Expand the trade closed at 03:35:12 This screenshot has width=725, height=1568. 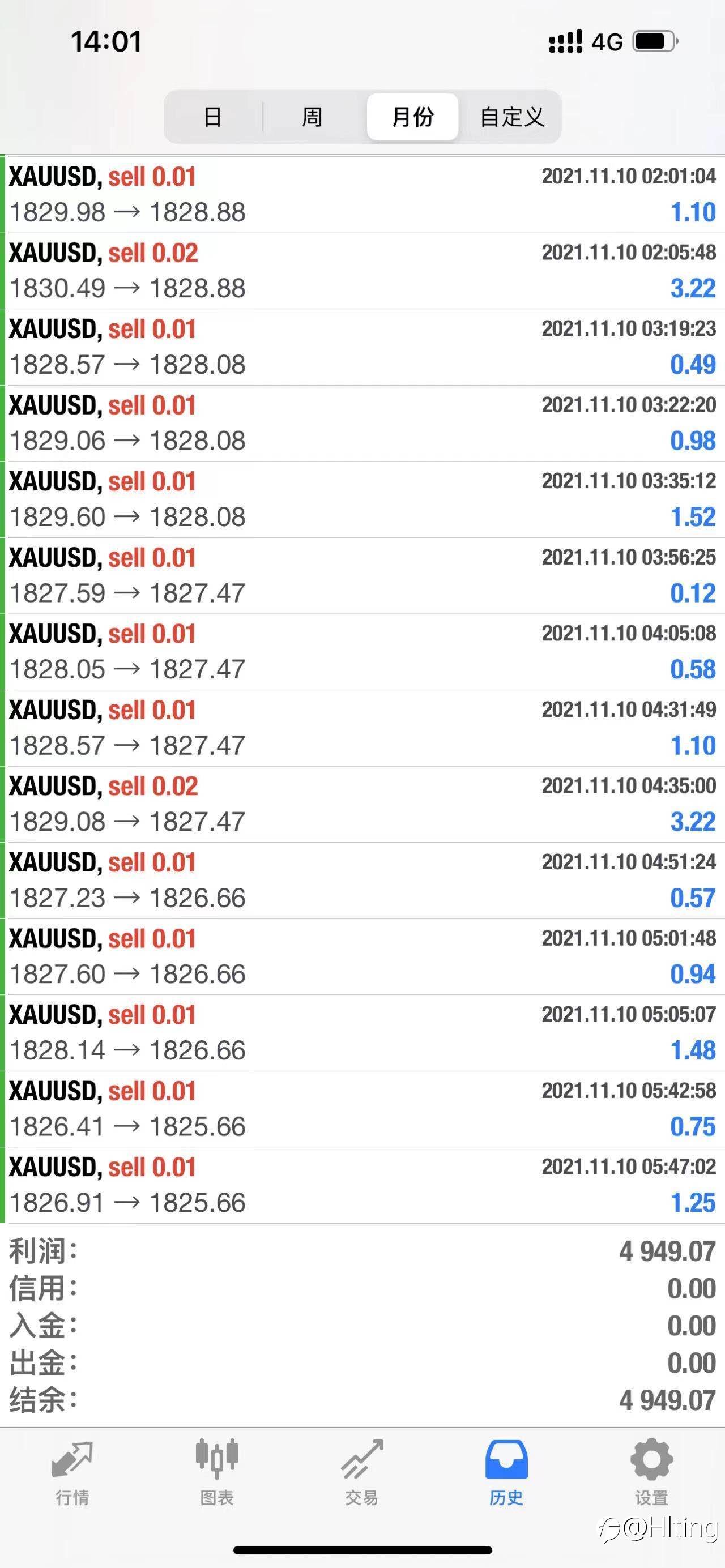[364, 499]
